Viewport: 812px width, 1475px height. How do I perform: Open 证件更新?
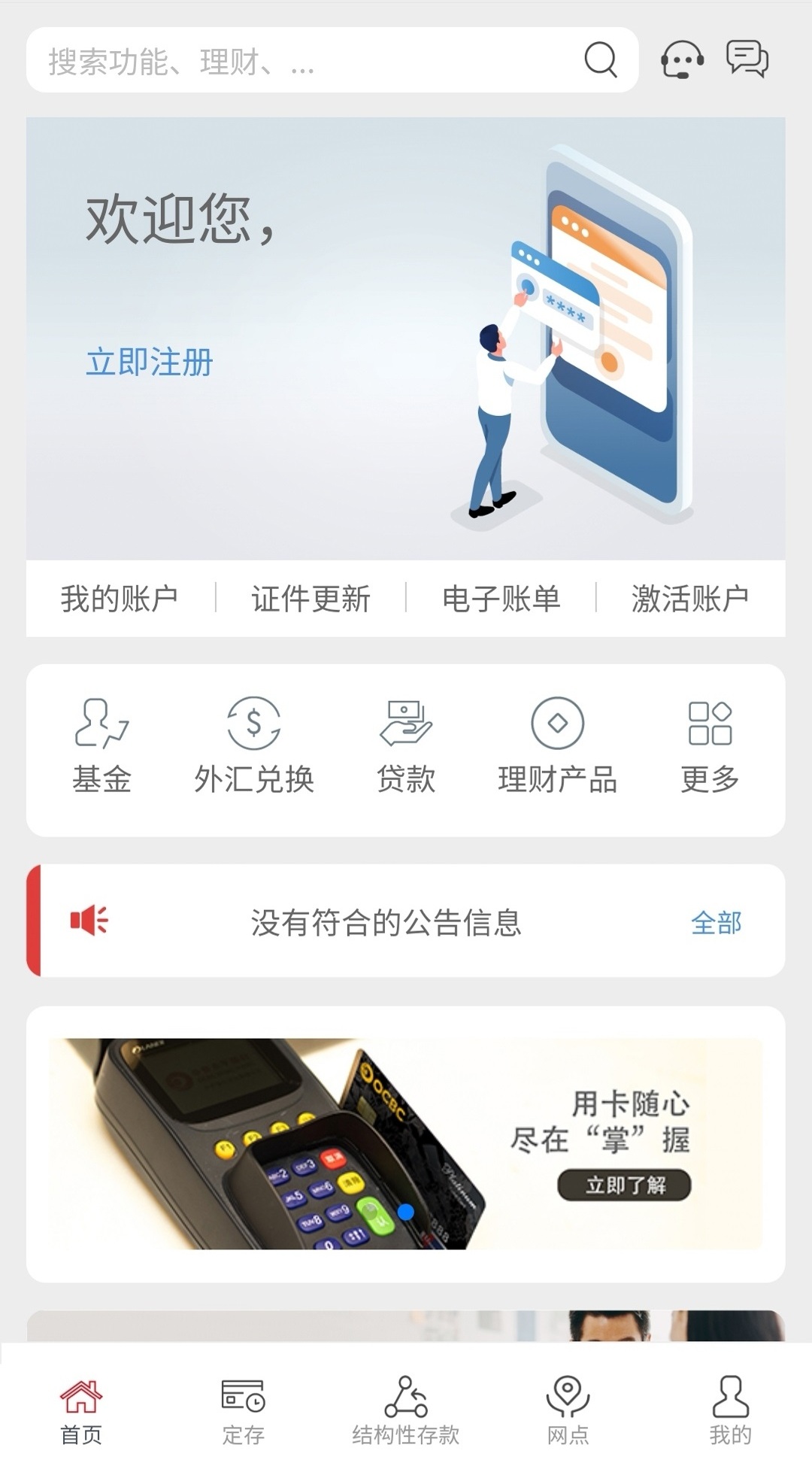[x=311, y=599]
